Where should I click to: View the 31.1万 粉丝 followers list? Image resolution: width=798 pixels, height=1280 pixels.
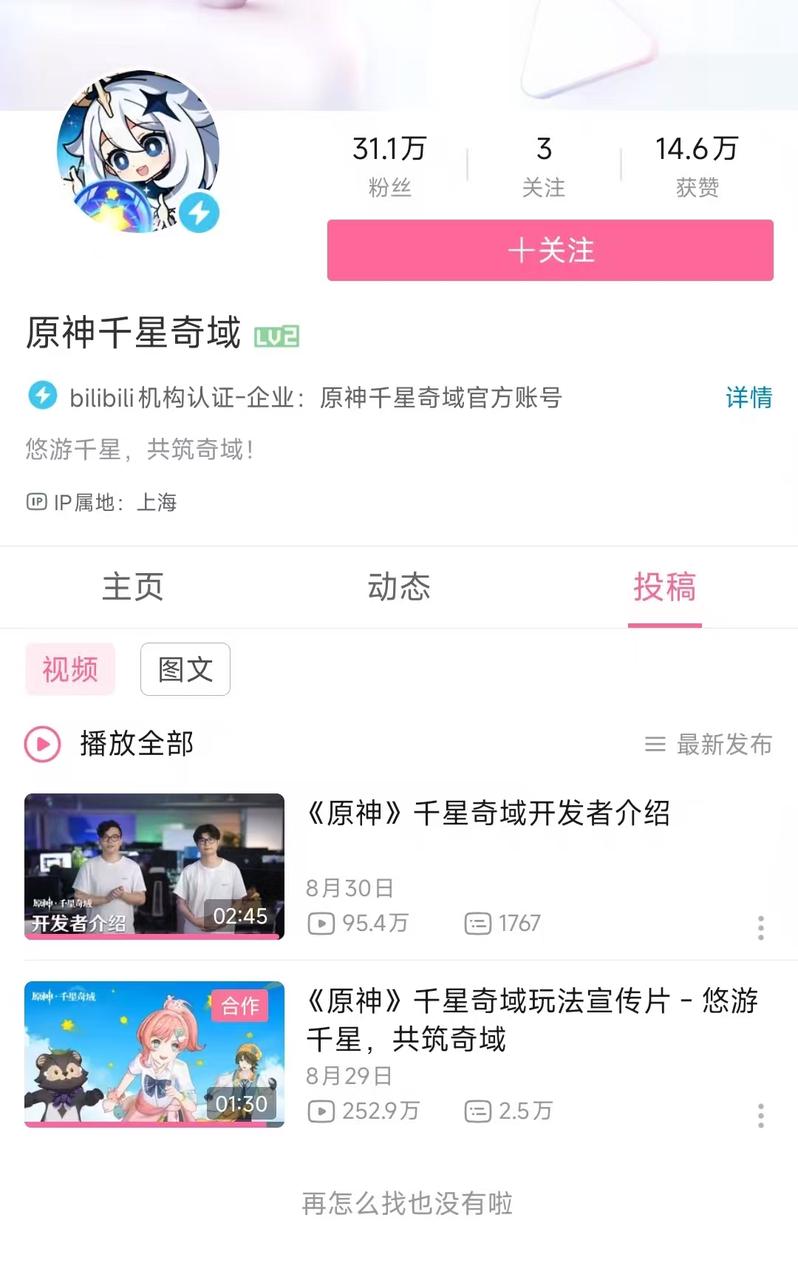pyautogui.click(x=389, y=166)
